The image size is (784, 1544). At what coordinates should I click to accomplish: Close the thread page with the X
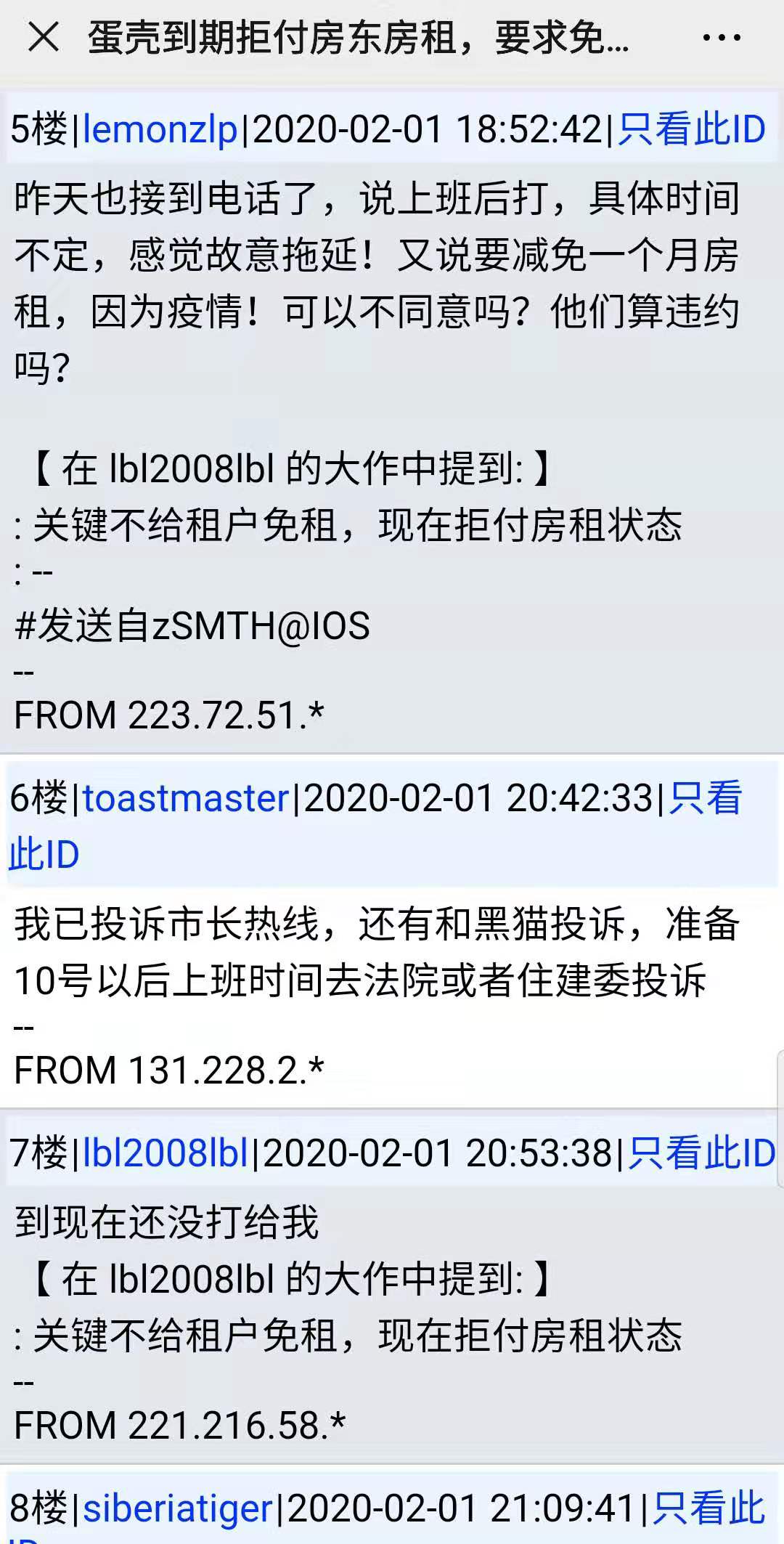point(44,36)
